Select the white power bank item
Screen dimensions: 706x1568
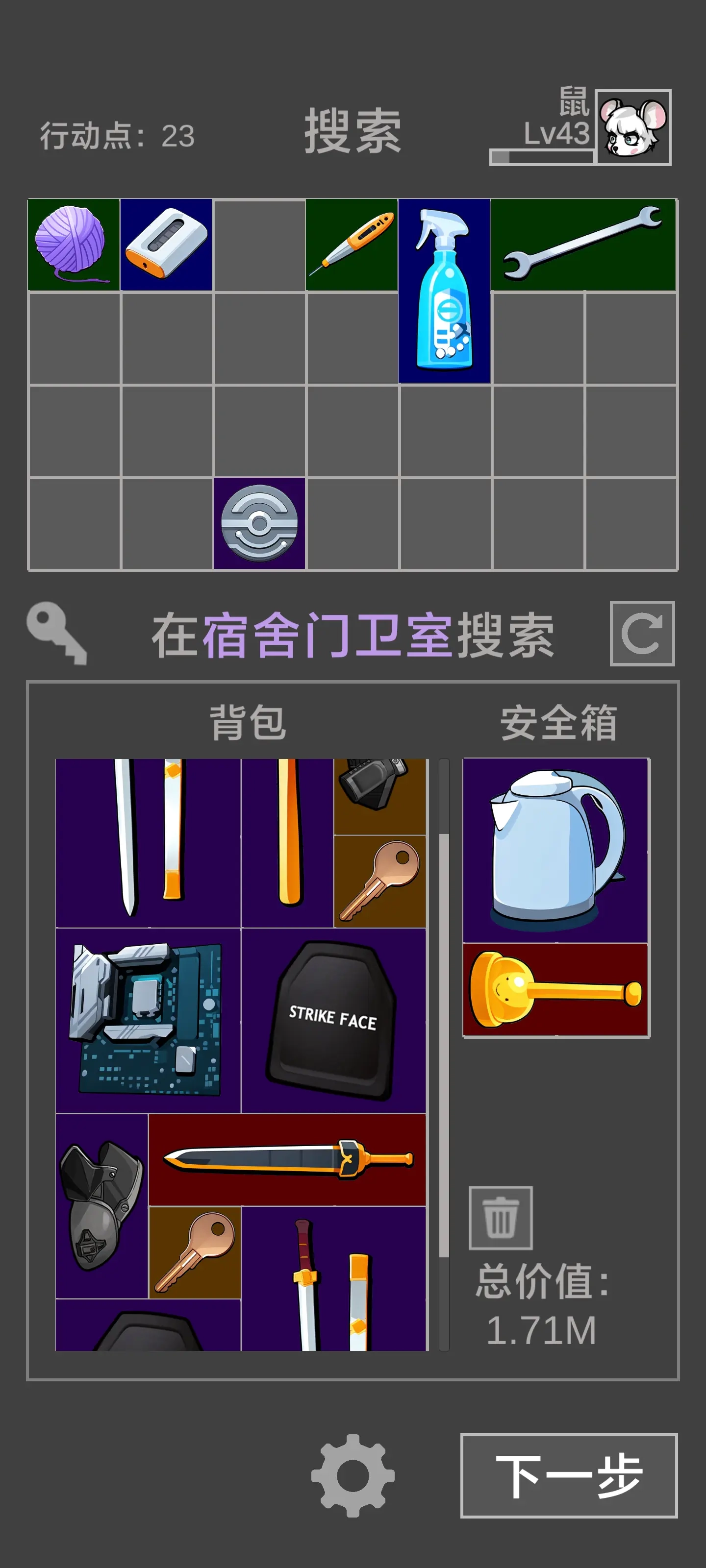pyautogui.click(x=166, y=245)
